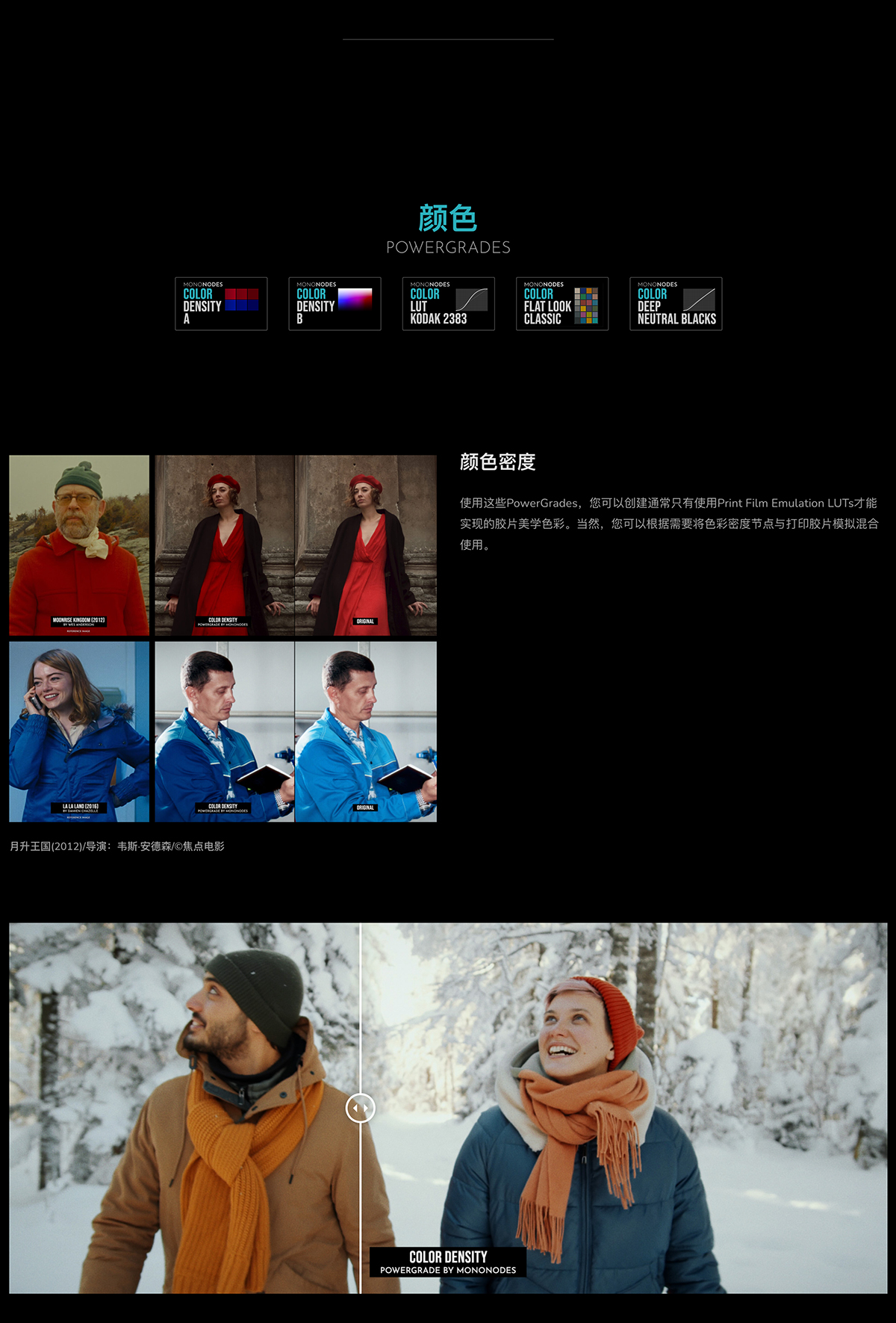Image resolution: width=896 pixels, height=1323 pixels.
Task: Open the COLOR LUT KODAK 2383 preset
Action: pyautogui.click(x=449, y=304)
